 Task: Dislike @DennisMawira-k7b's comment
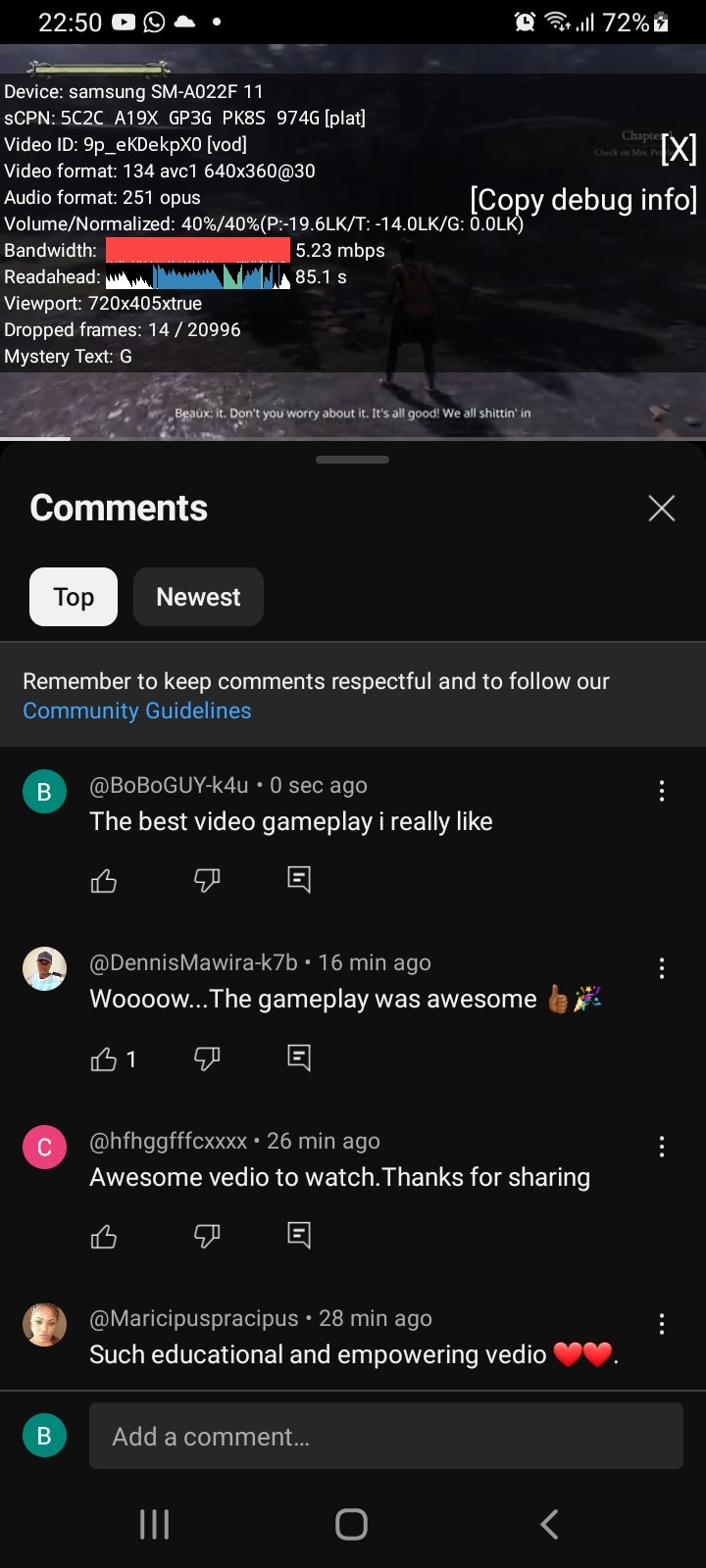[207, 1058]
